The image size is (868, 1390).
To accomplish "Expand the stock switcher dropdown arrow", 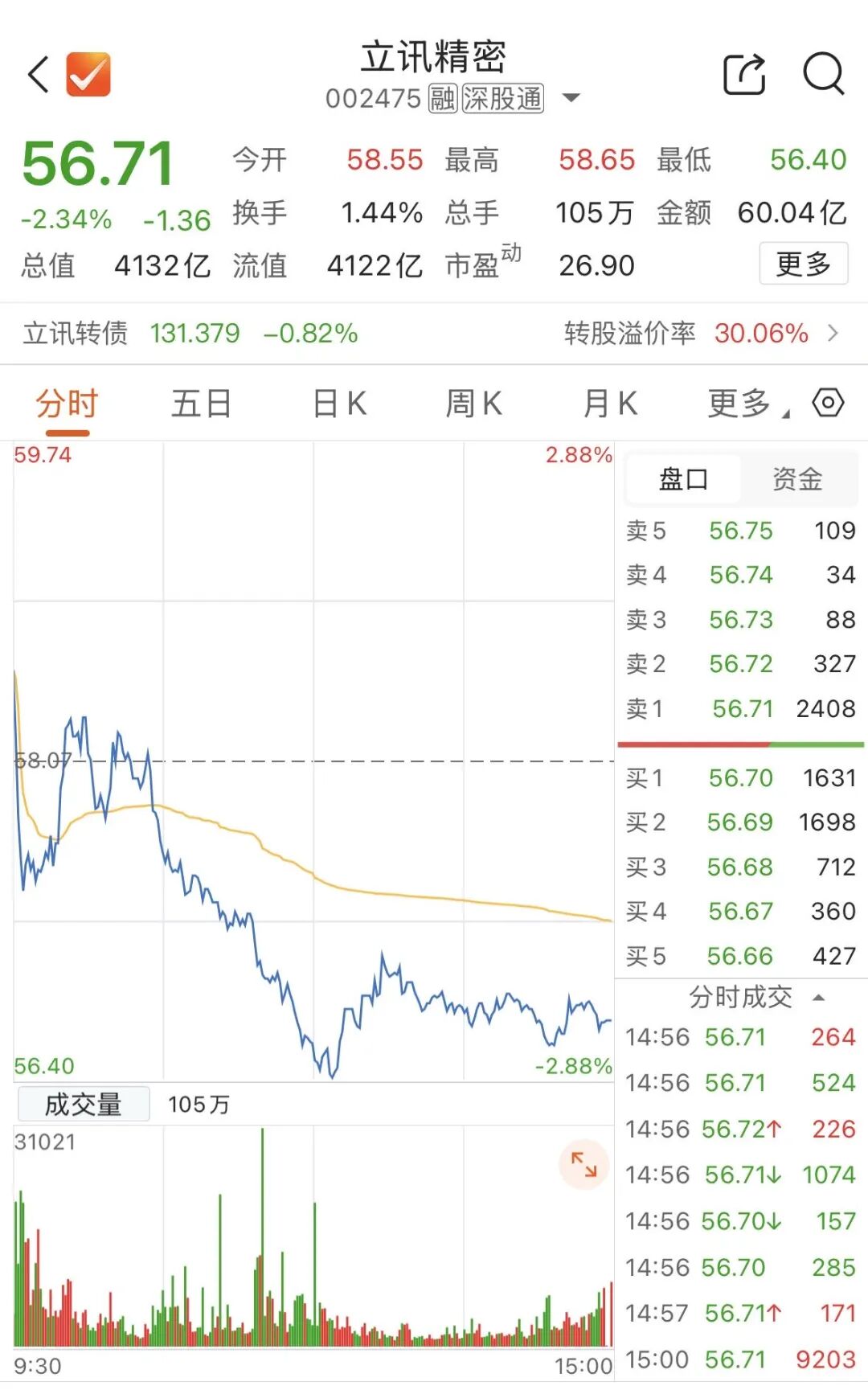I will tap(571, 98).
